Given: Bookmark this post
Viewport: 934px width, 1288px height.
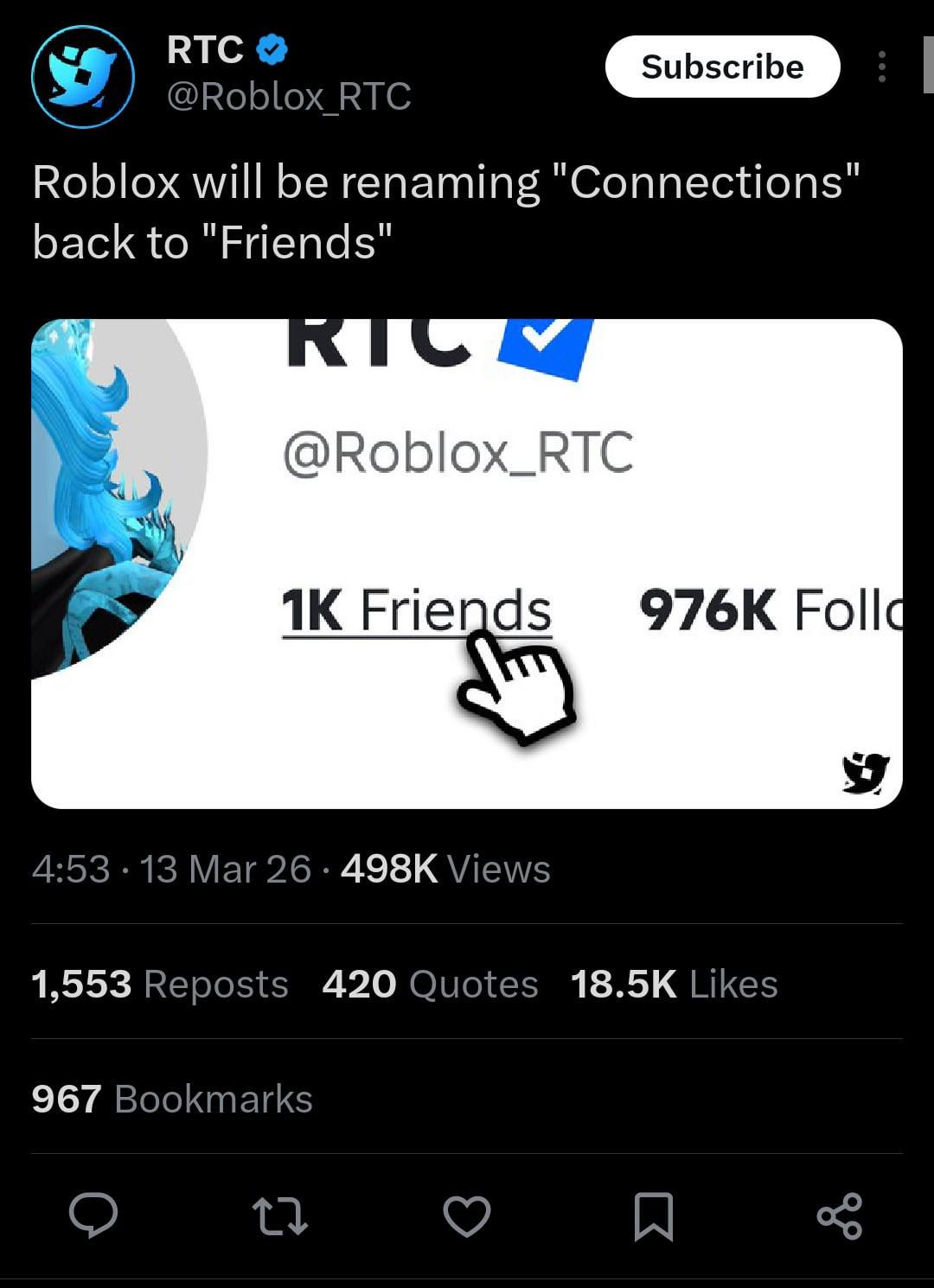Looking at the screenshot, I should point(653,1215).
